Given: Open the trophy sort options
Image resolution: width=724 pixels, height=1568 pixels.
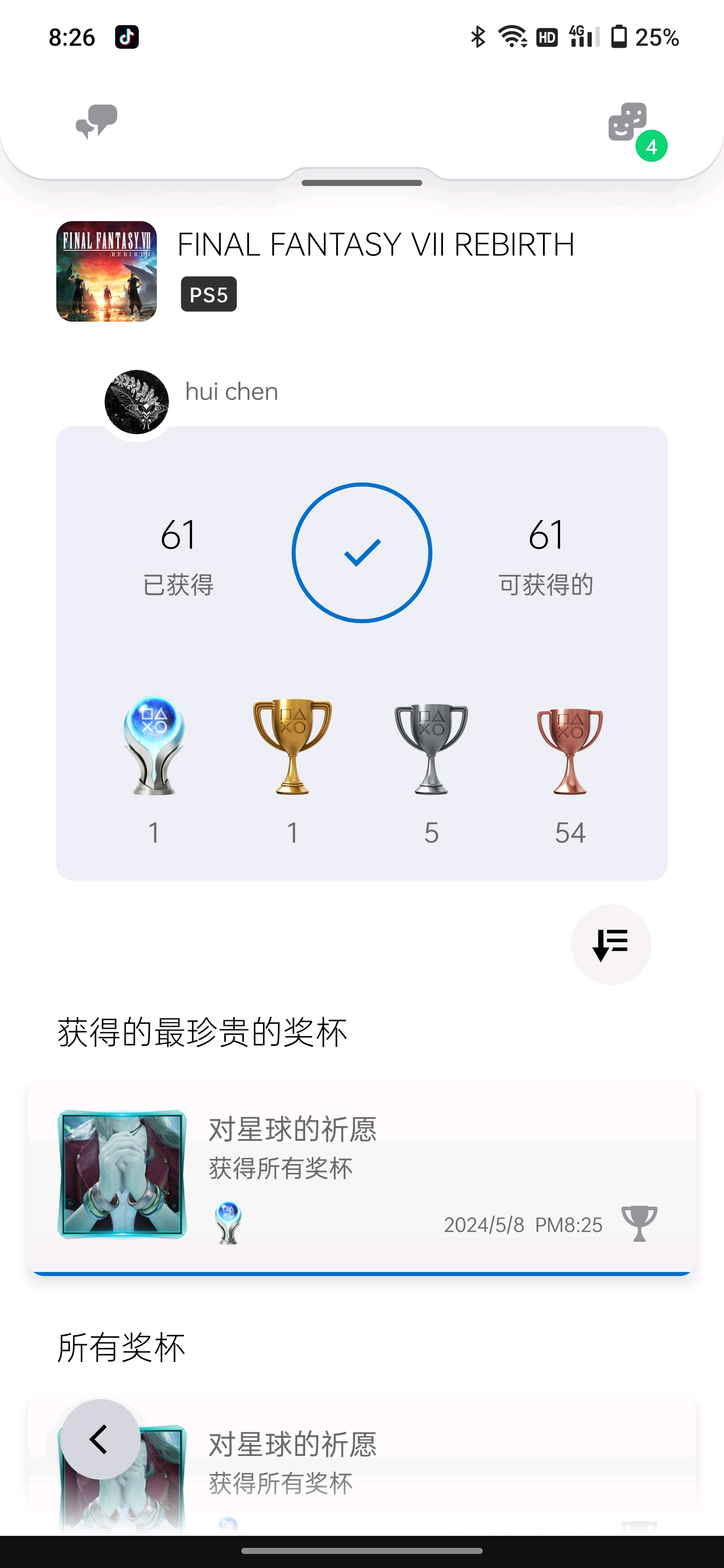Looking at the screenshot, I should pos(611,945).
